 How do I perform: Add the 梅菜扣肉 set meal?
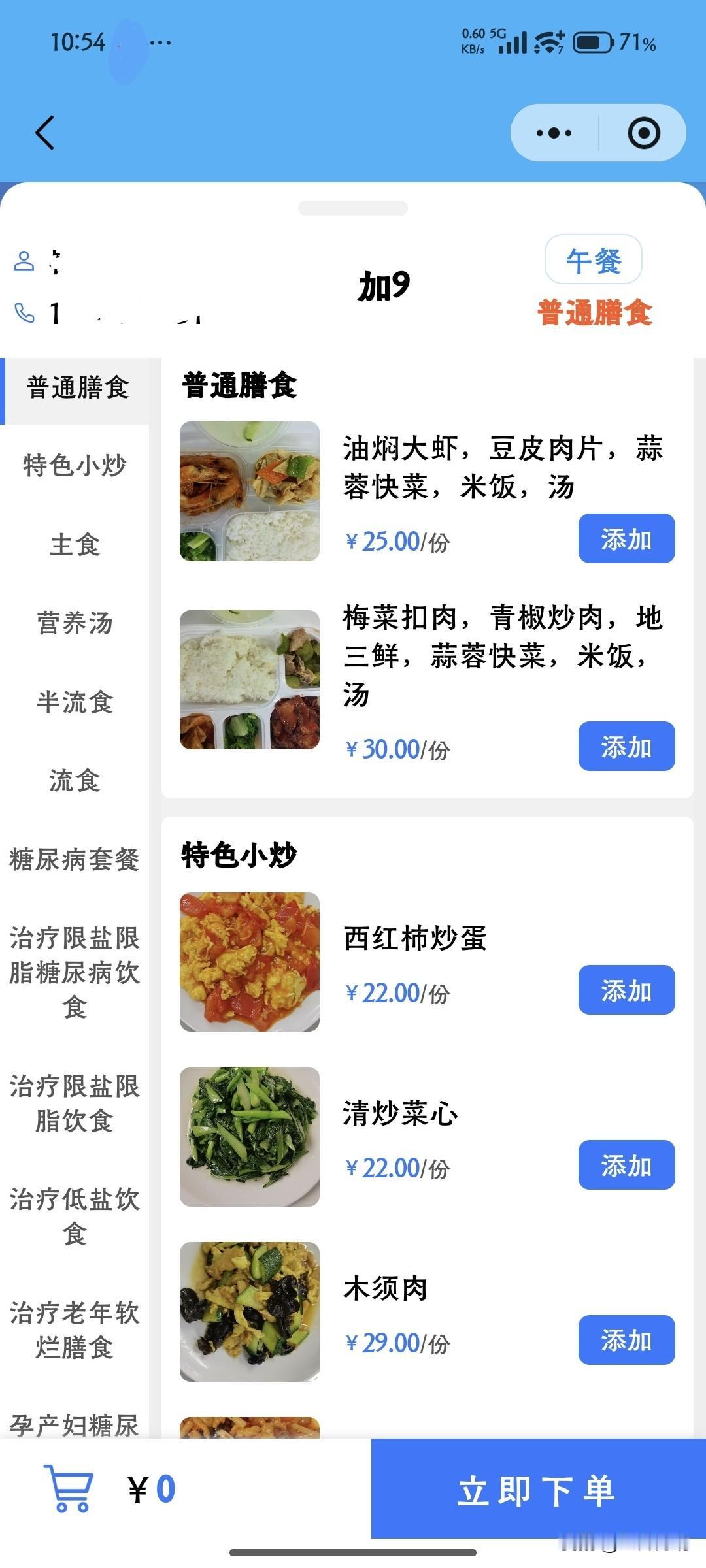[x=626, y=747]
